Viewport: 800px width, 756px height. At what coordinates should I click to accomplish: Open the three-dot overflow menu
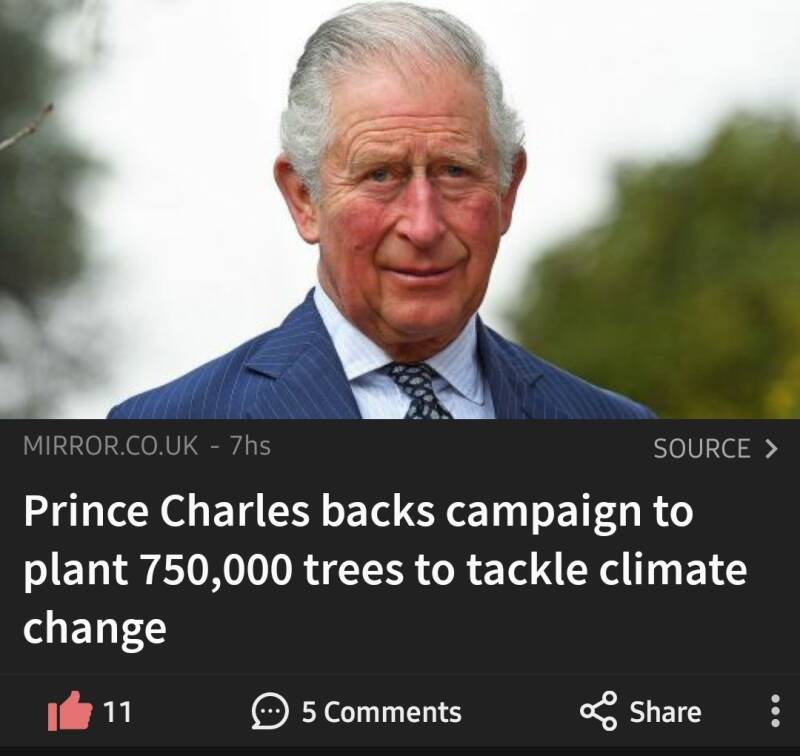773,712
